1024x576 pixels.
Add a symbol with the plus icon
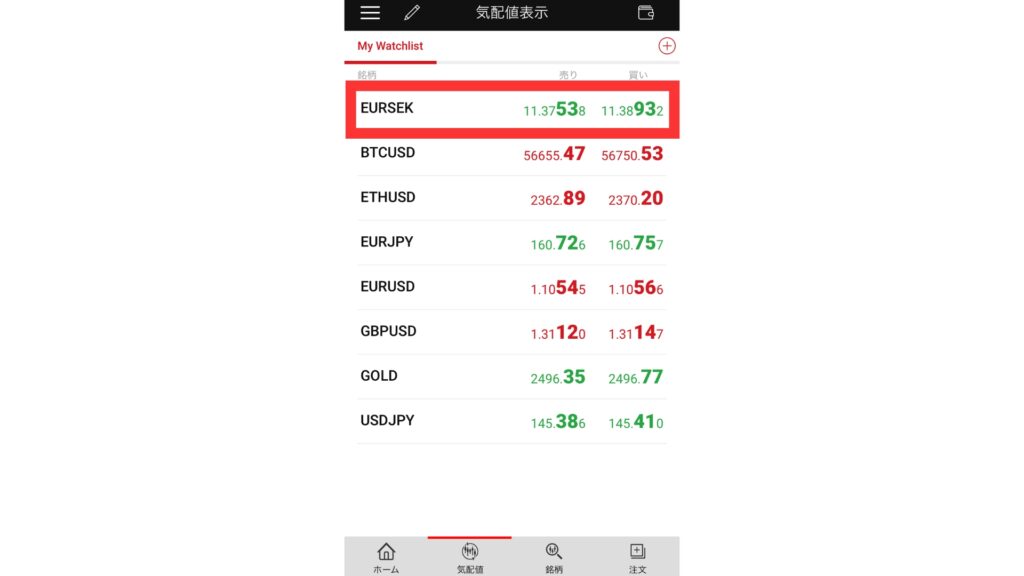pyautogui.click(x=667, y=46)
